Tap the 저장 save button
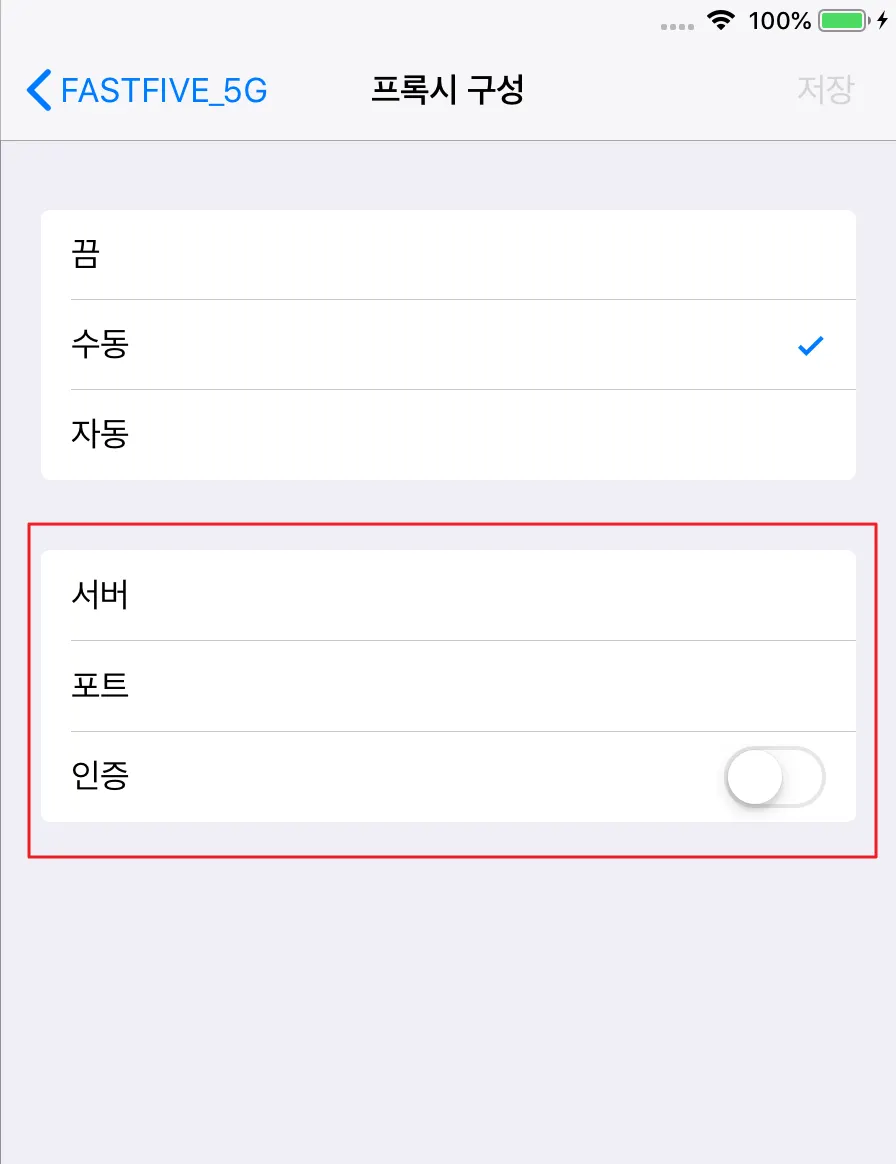The image size is (896, 1164). (825, 90)
